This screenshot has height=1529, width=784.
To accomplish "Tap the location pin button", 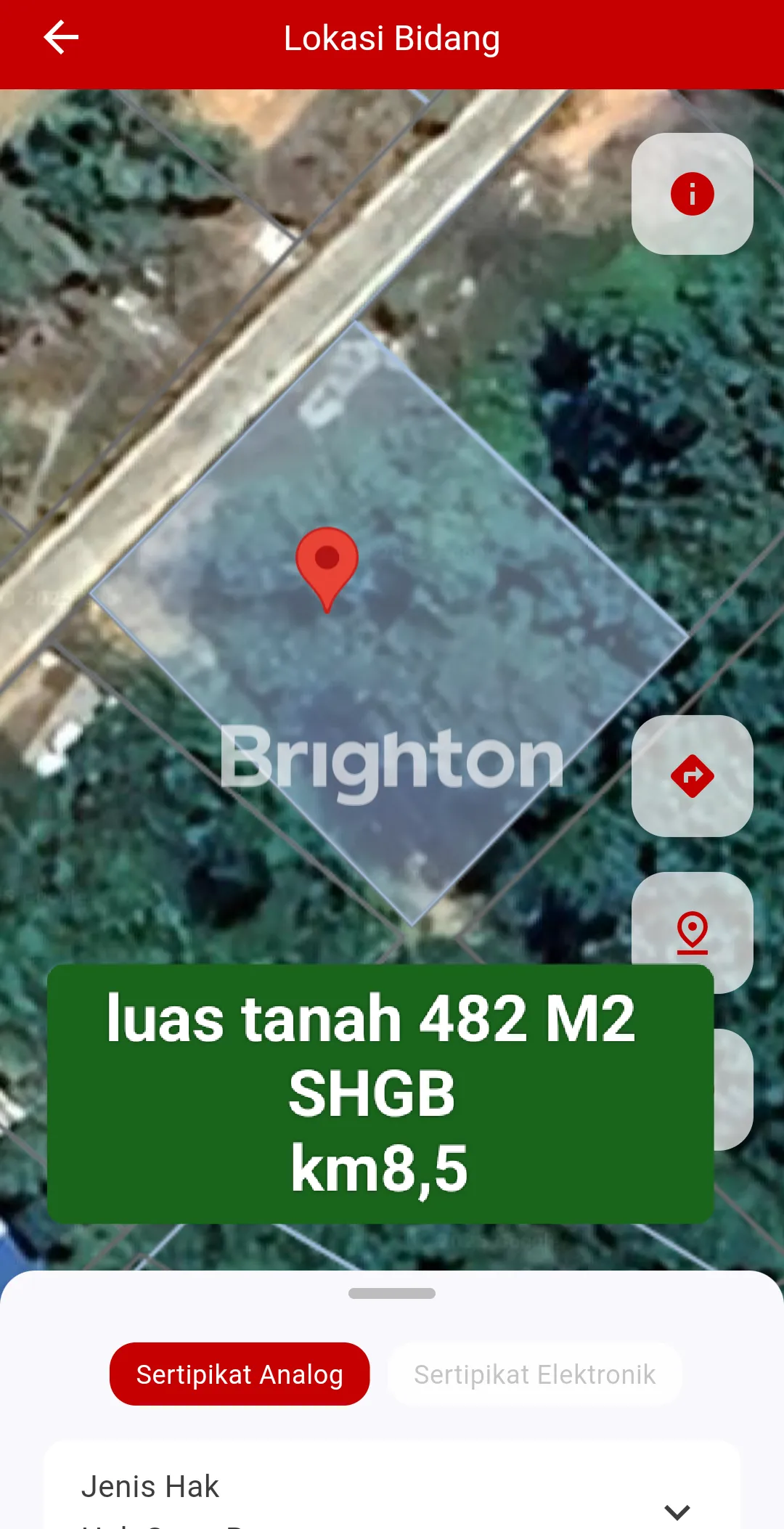I will click(x=692, y=930).
